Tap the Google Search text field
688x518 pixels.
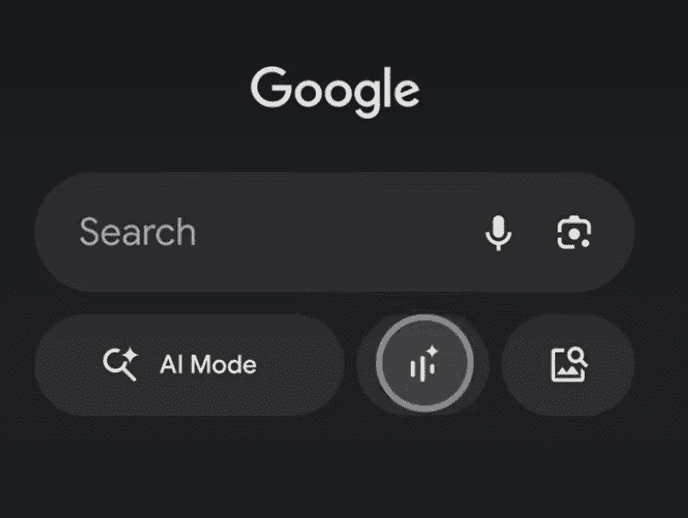point(250,233)
